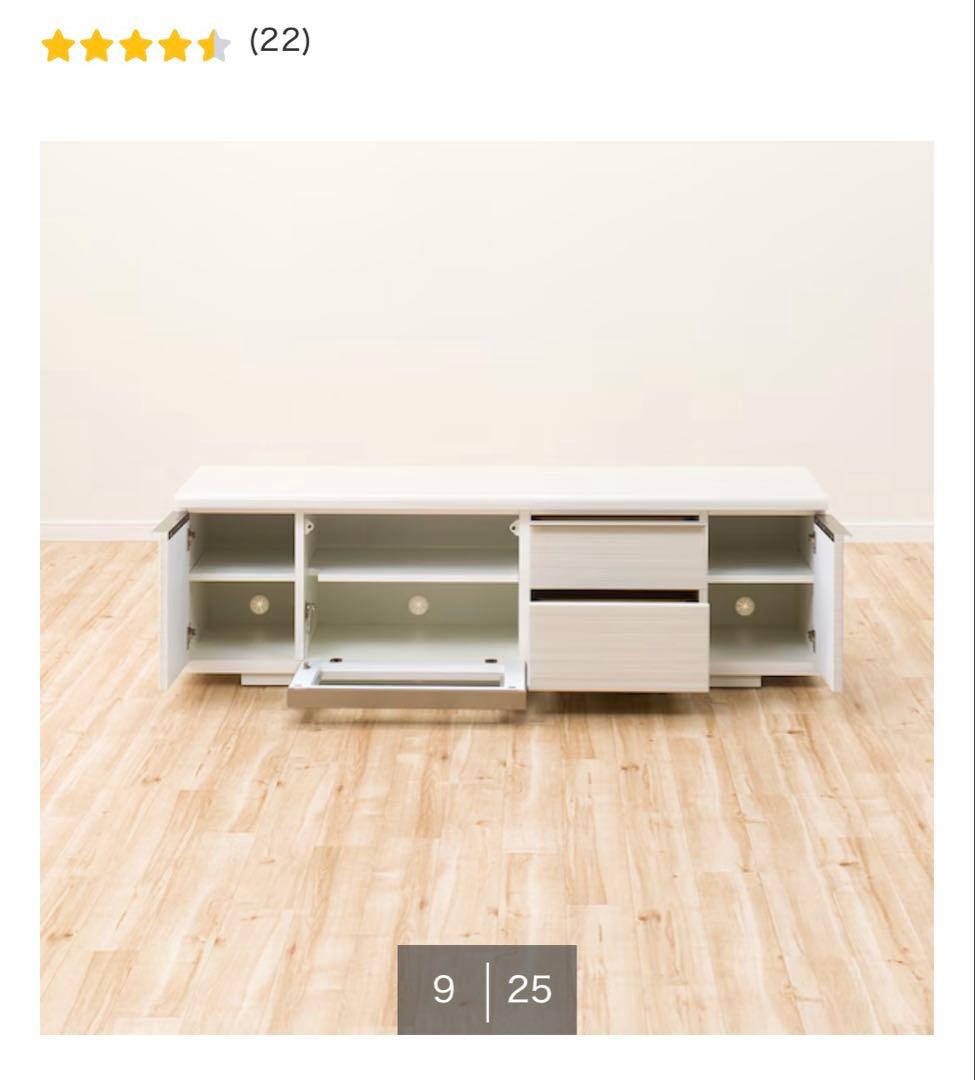Open the 22 customer reviews
This screenshot has width=975, height=1080.
(279, 42)
